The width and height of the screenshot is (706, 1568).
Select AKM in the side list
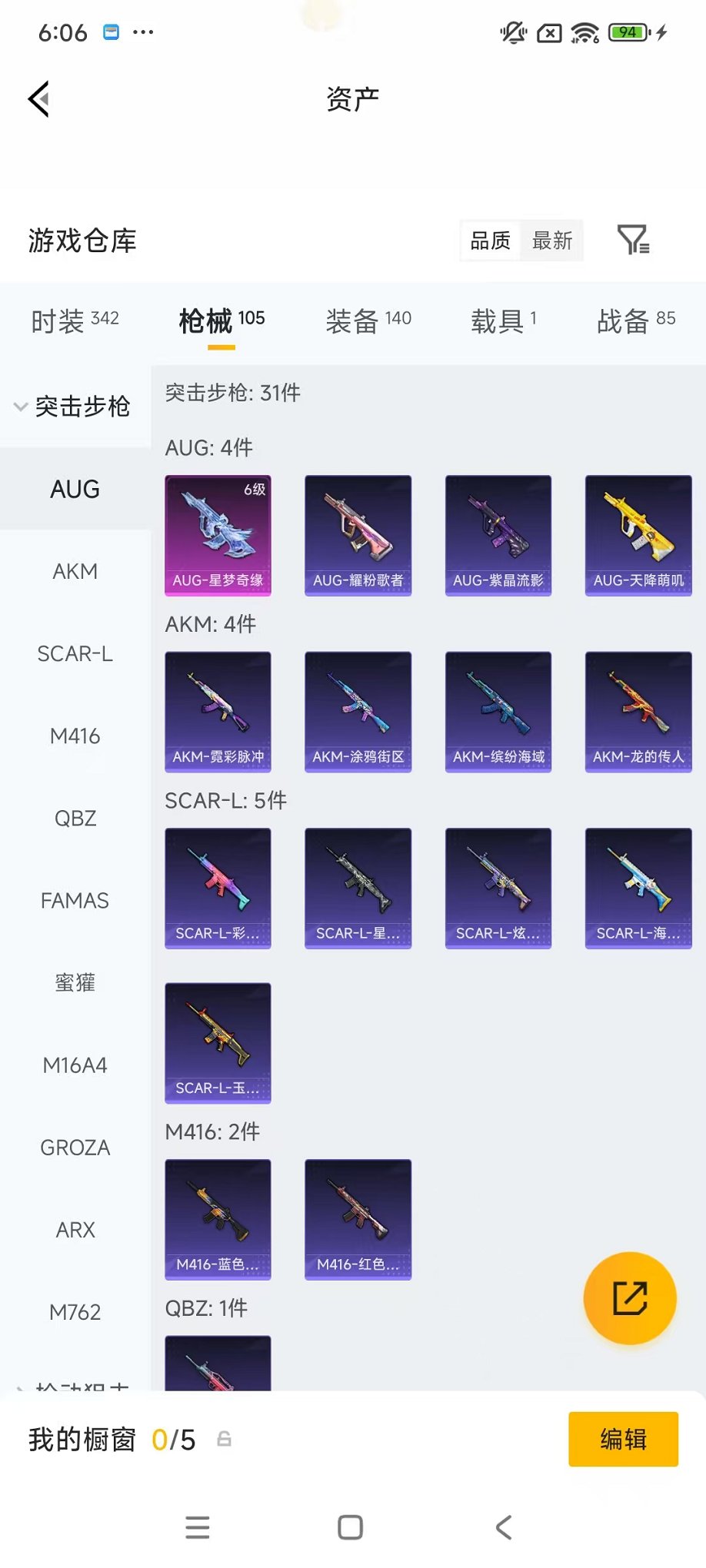(75, 571)
